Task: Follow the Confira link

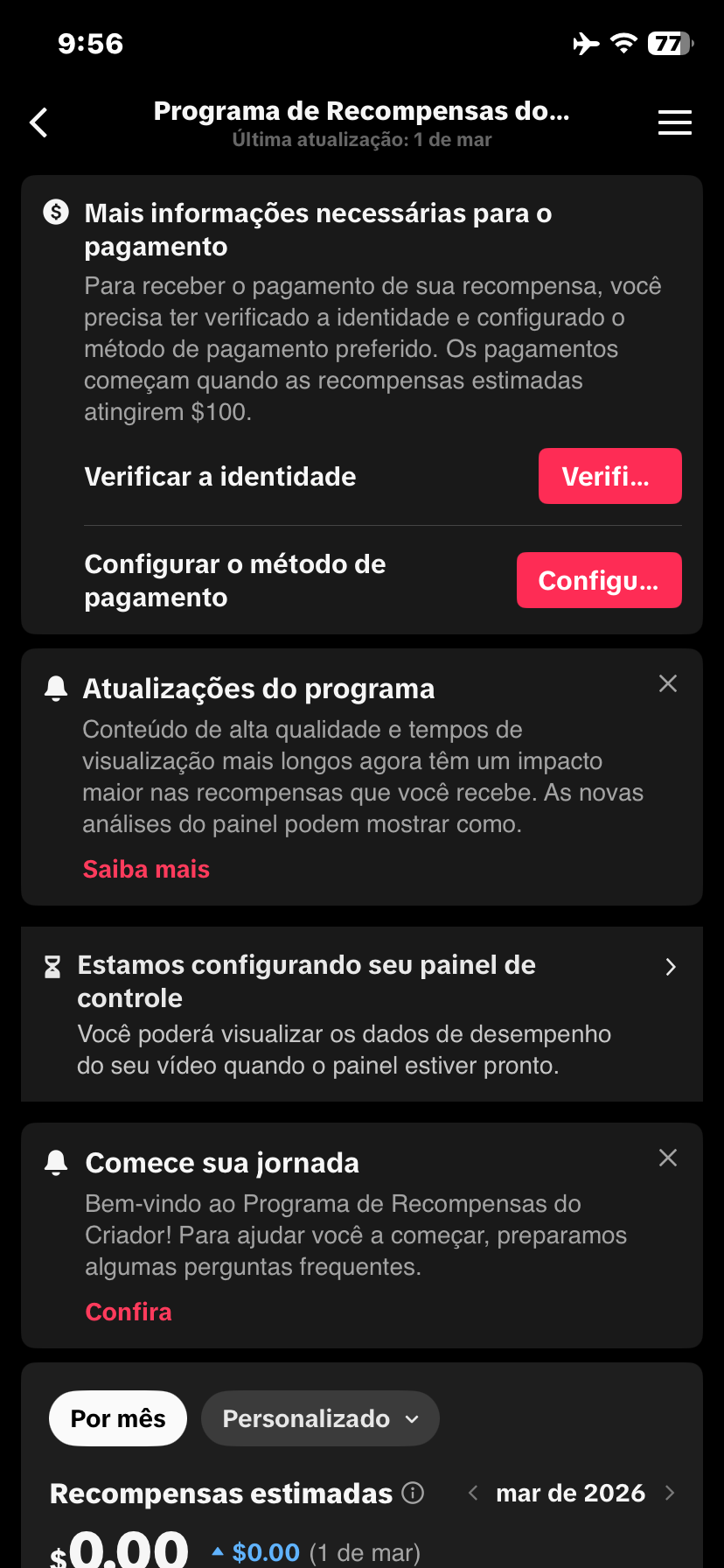Action: 129,1312
